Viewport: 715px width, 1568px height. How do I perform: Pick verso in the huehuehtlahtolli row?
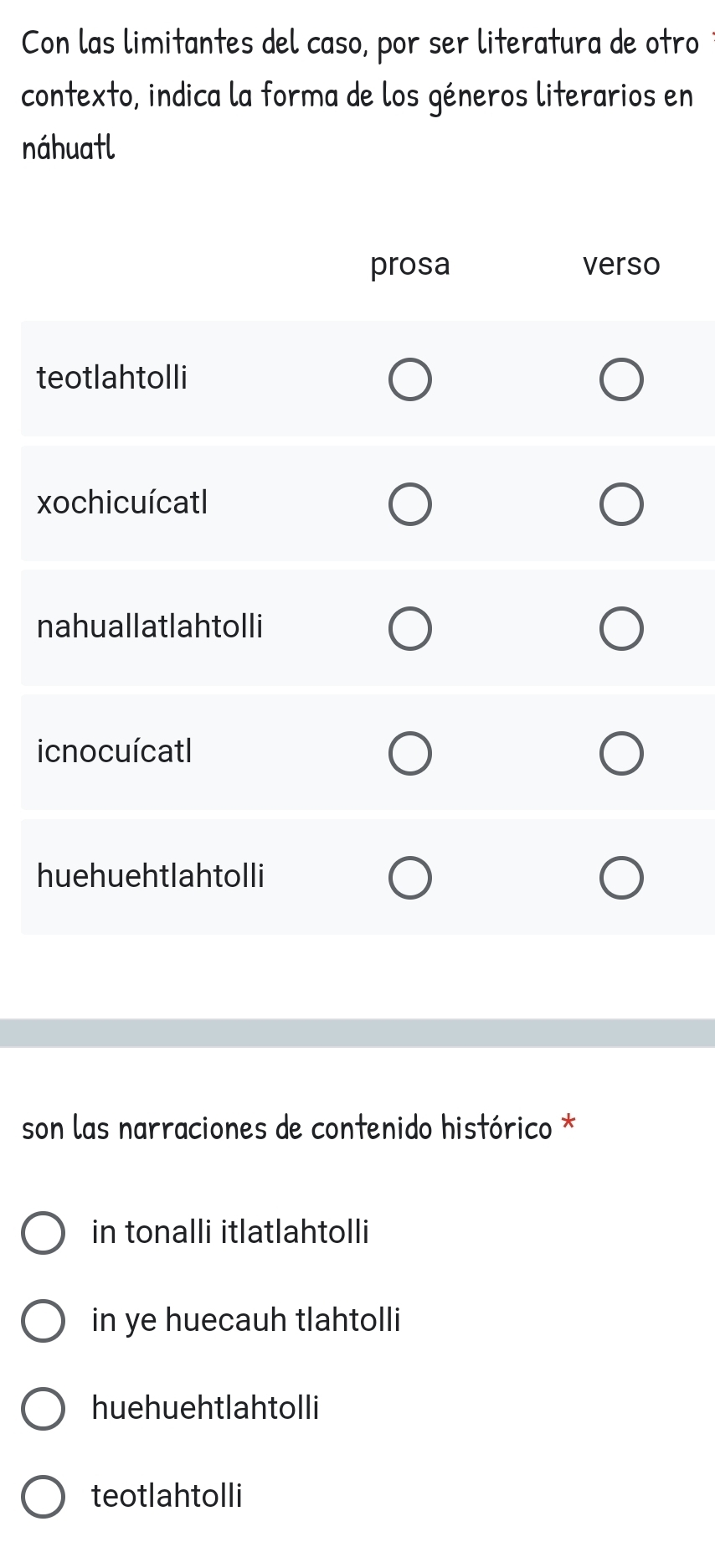click(621, 878)
